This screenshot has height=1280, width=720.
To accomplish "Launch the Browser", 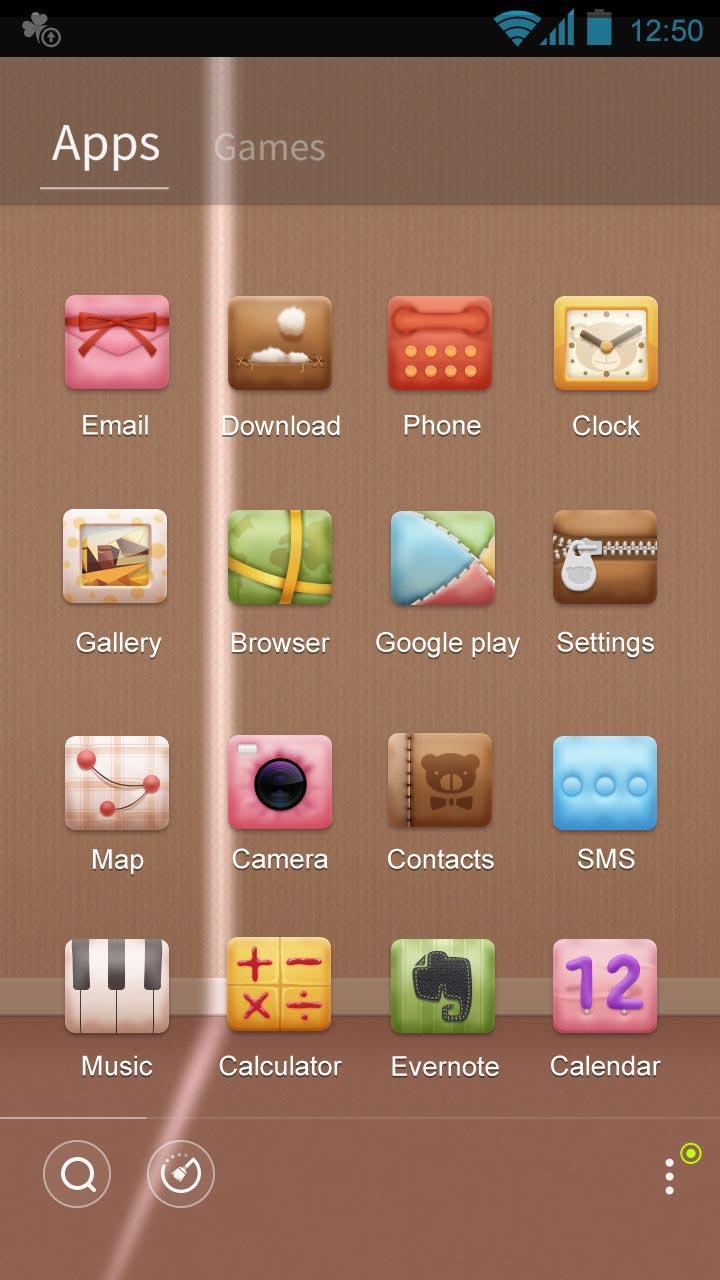I will tap(280, 557).
